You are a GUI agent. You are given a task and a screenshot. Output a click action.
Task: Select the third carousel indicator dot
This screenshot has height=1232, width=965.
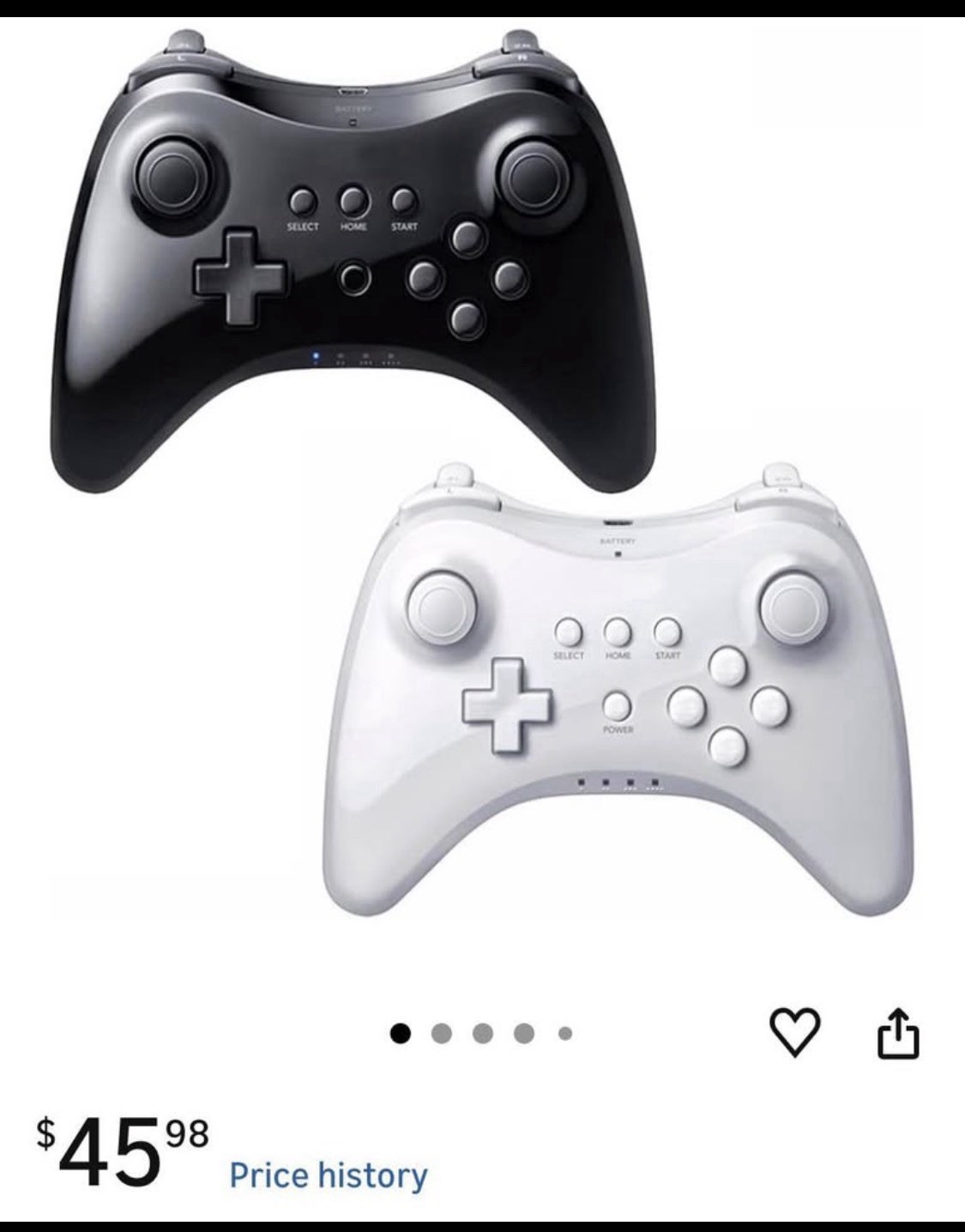(x=482, y=1031)
